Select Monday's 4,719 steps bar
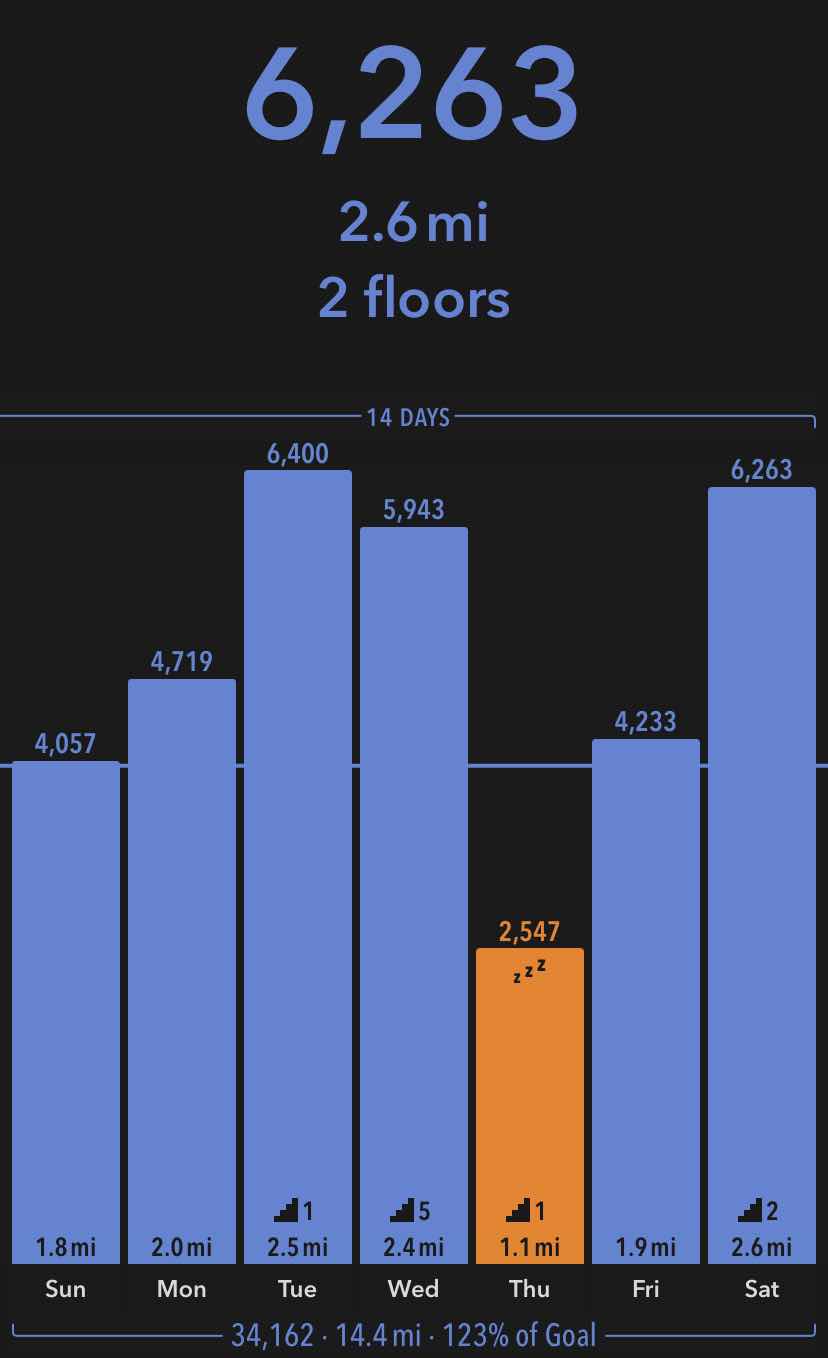The width and height of the screenshot is (828, 1358). [182, 971]
